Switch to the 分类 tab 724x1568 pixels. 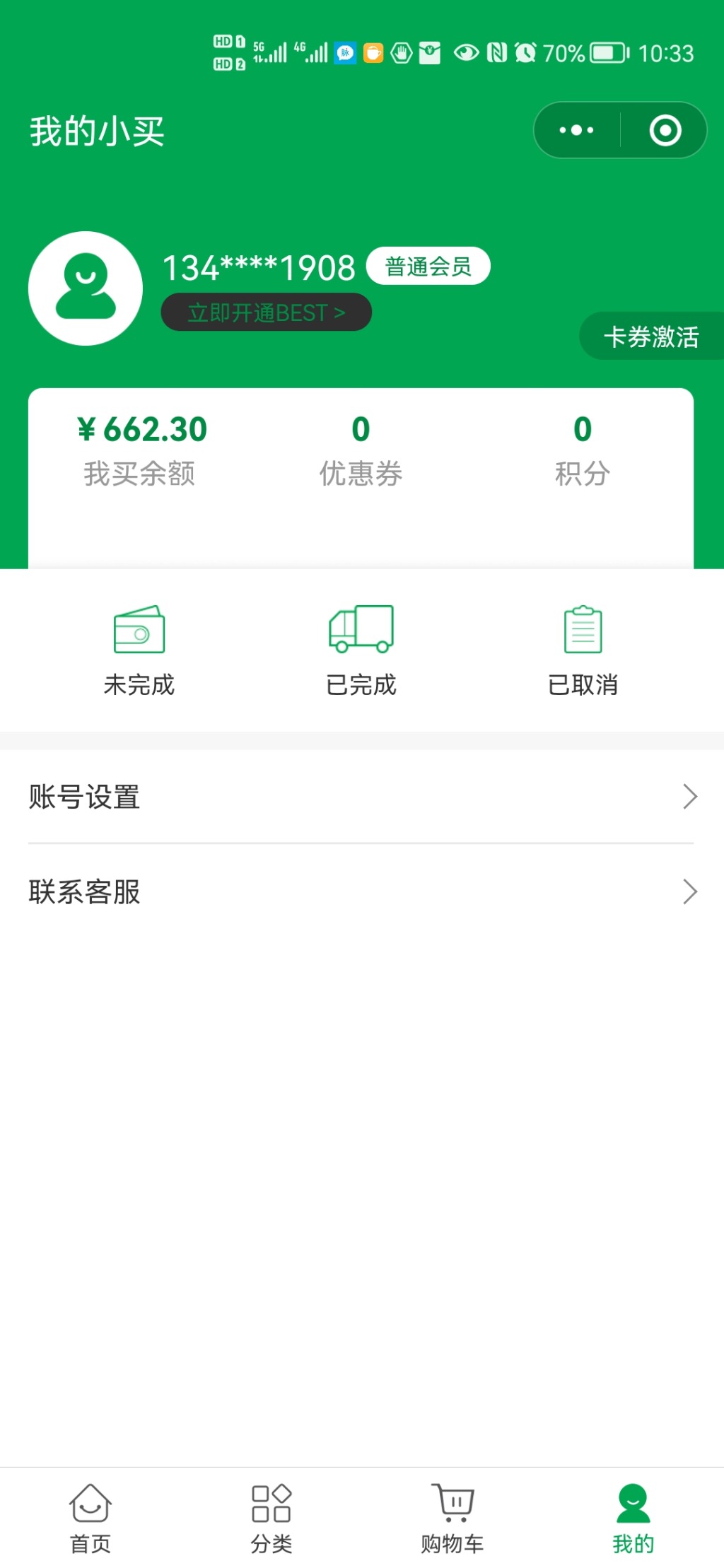point(271,1519)
